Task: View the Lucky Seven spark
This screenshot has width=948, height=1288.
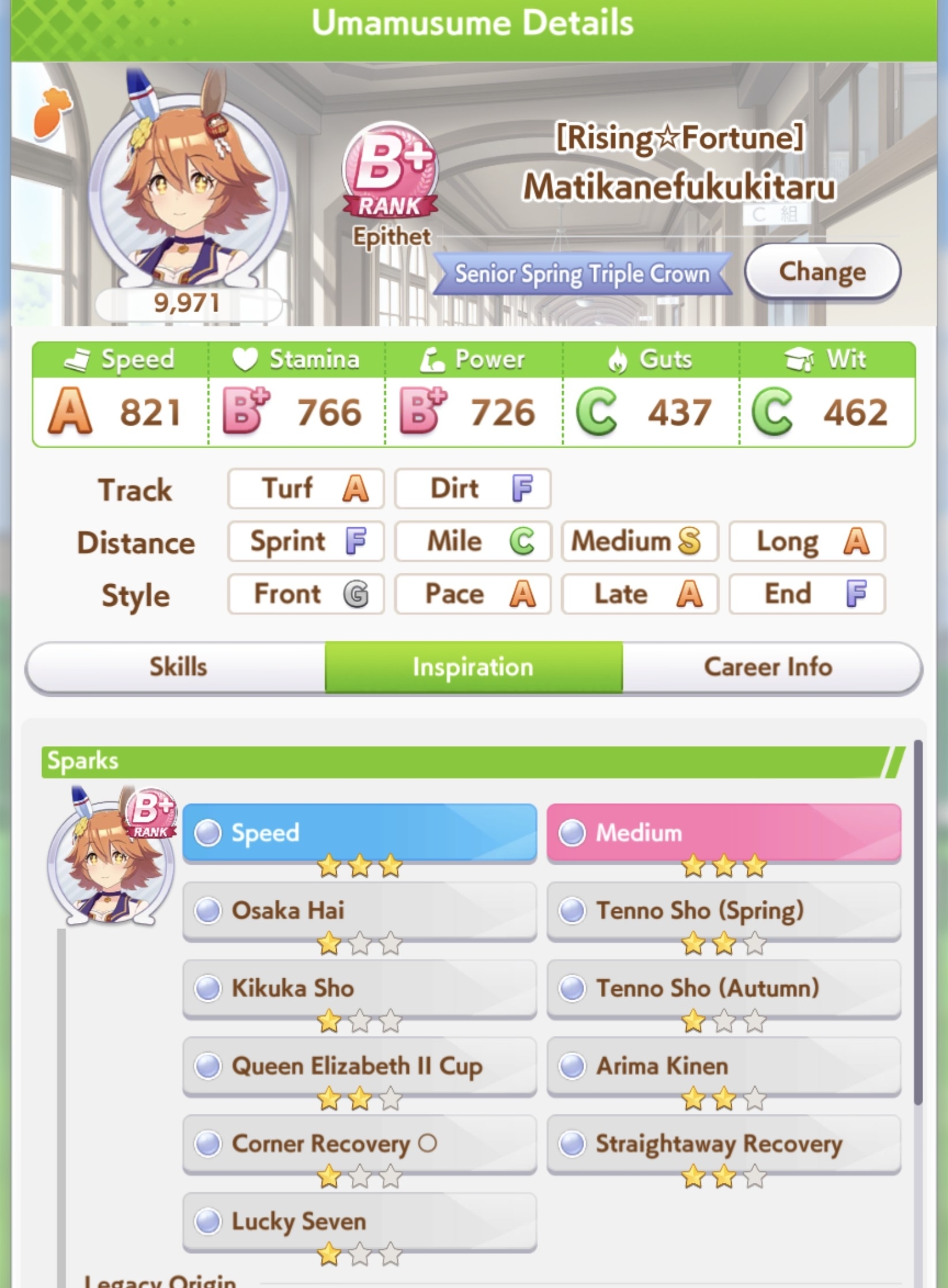Action: pos(359,1221)
